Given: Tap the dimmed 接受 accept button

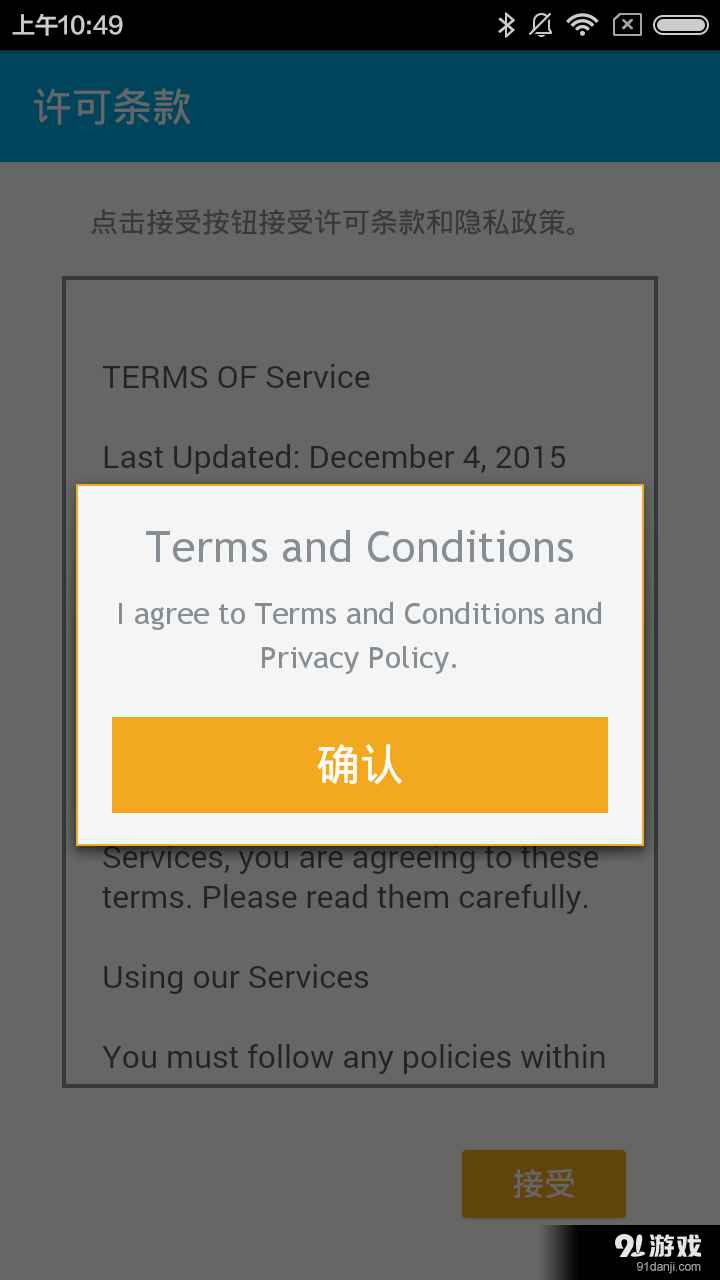Looking at the screenshot, I should (544, 1184).
